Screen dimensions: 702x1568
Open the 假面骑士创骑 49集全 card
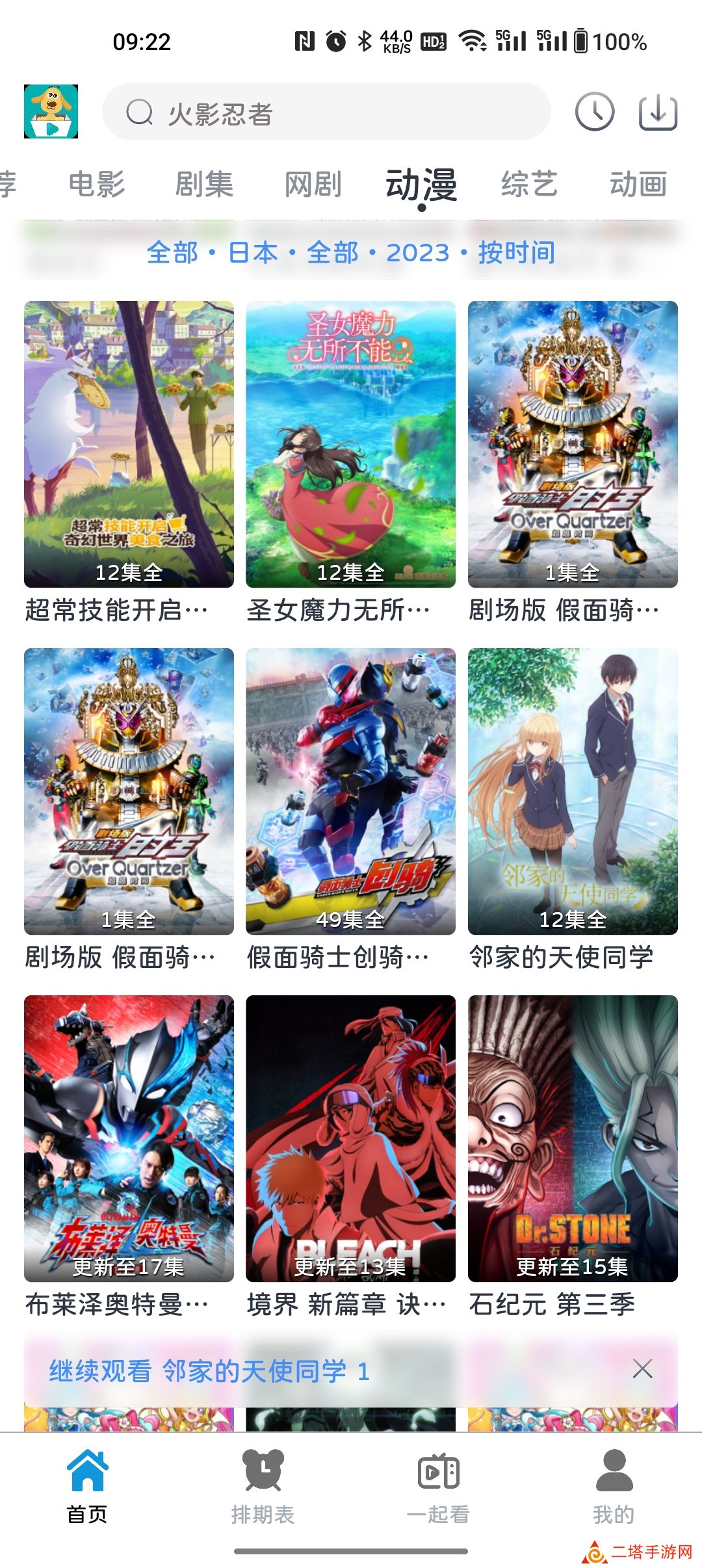click(x=350, y=791)
